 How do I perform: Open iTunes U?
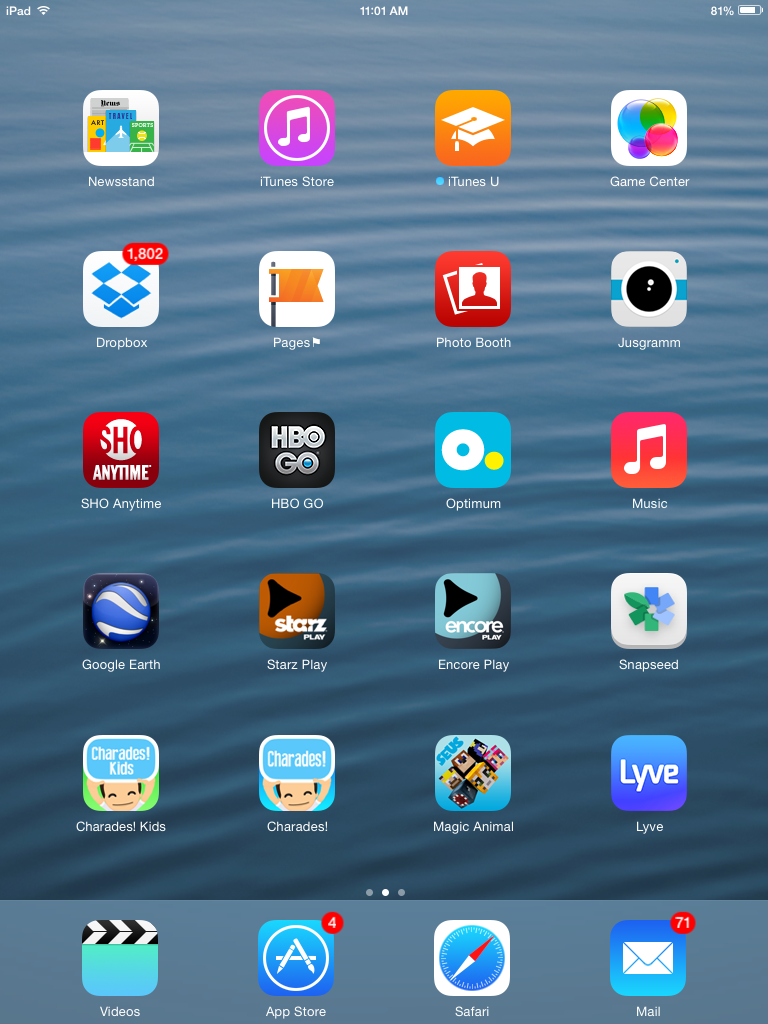tap(473, 128)
